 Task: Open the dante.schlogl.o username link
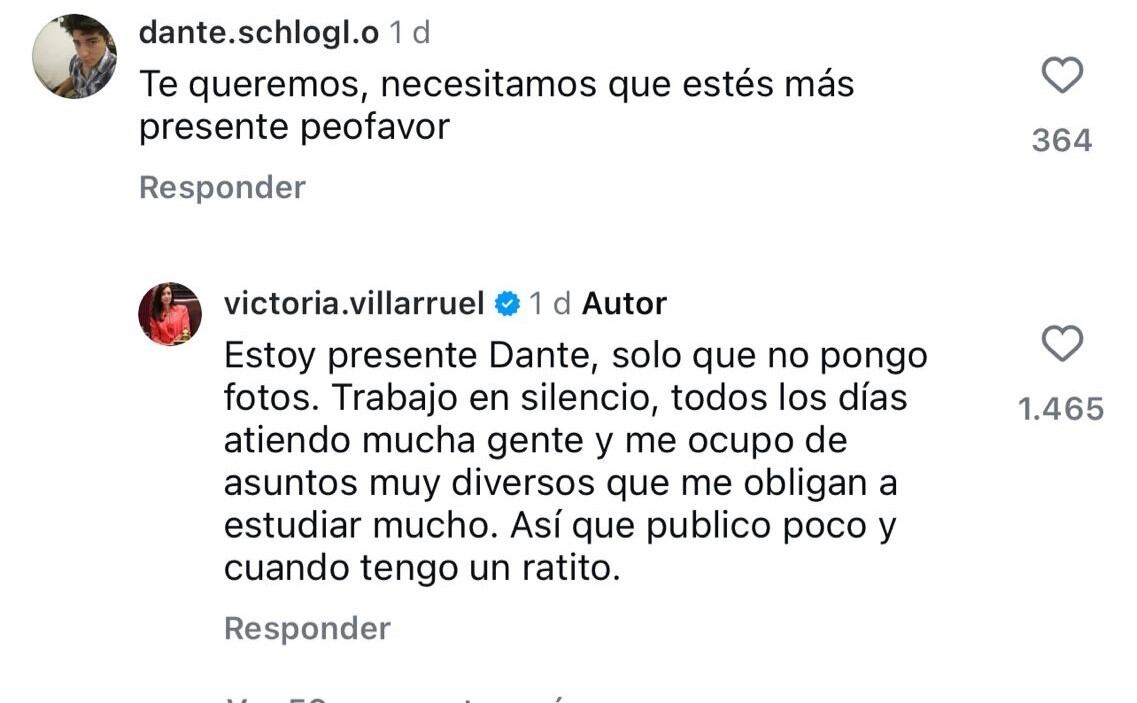(x=258, y=32)
